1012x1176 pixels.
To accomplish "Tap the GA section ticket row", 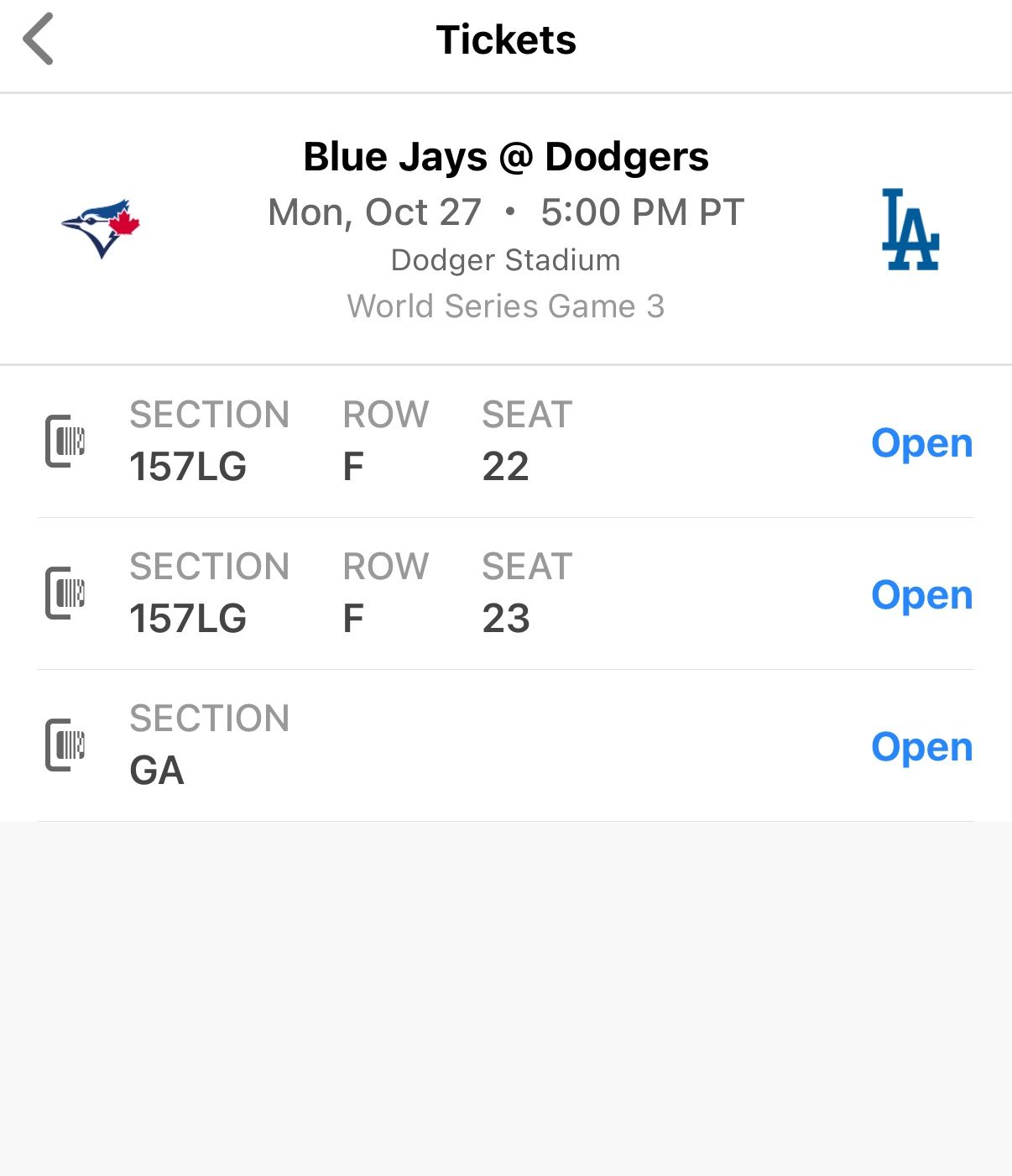I will coord(420,745).
